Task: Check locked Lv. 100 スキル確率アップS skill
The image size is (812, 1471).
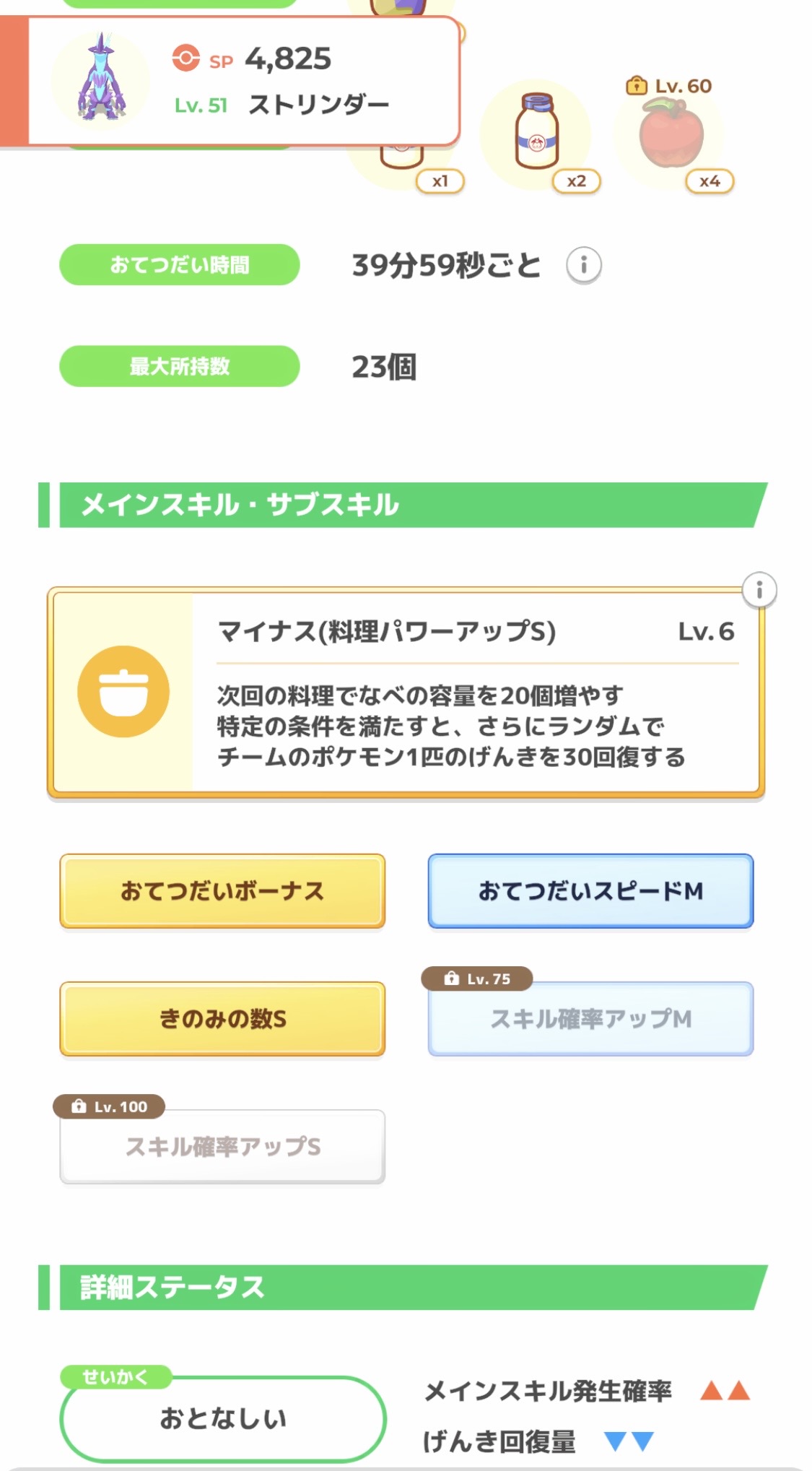Action: click(222, 1146)
